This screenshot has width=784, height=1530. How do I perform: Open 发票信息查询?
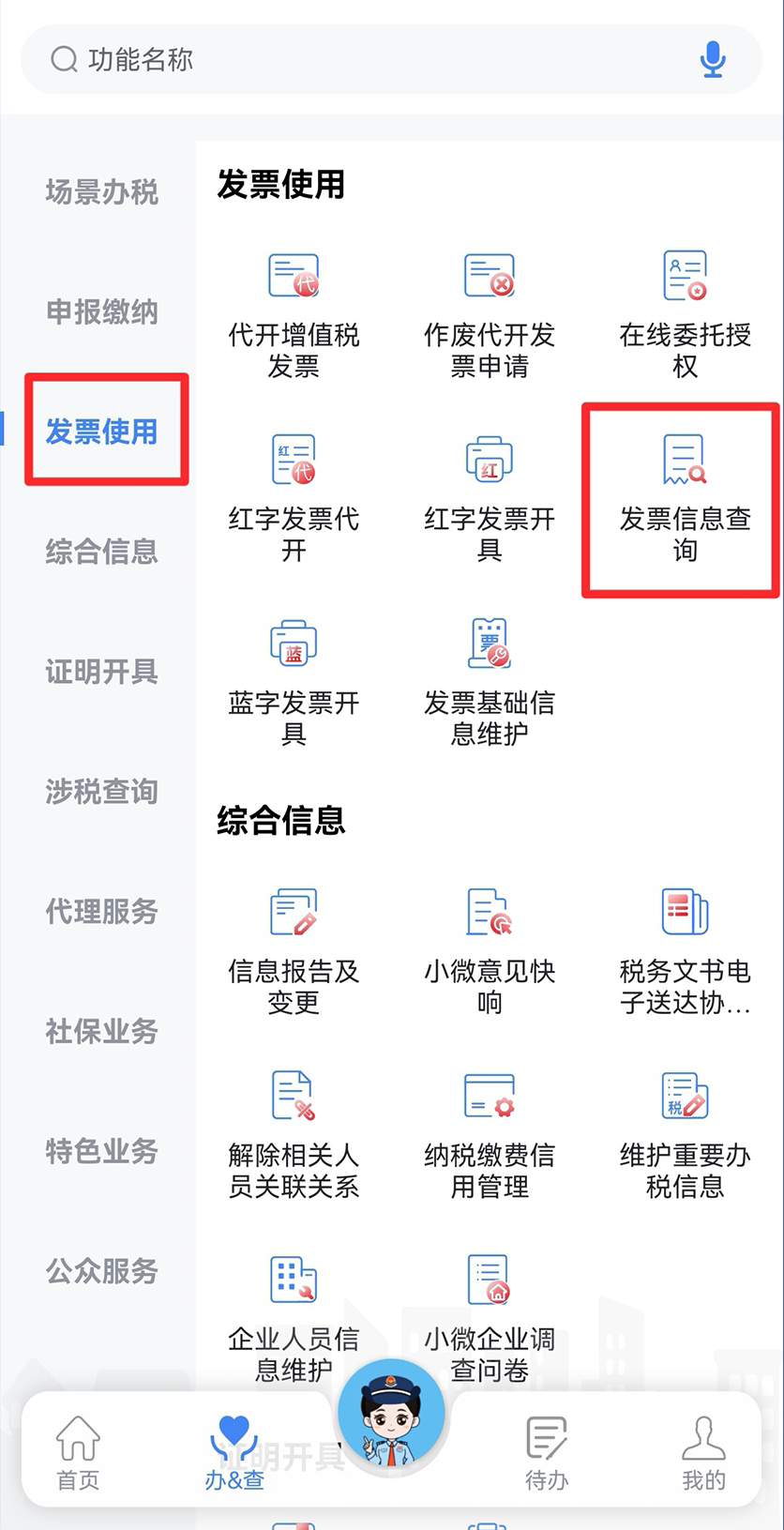click(685, 499)
